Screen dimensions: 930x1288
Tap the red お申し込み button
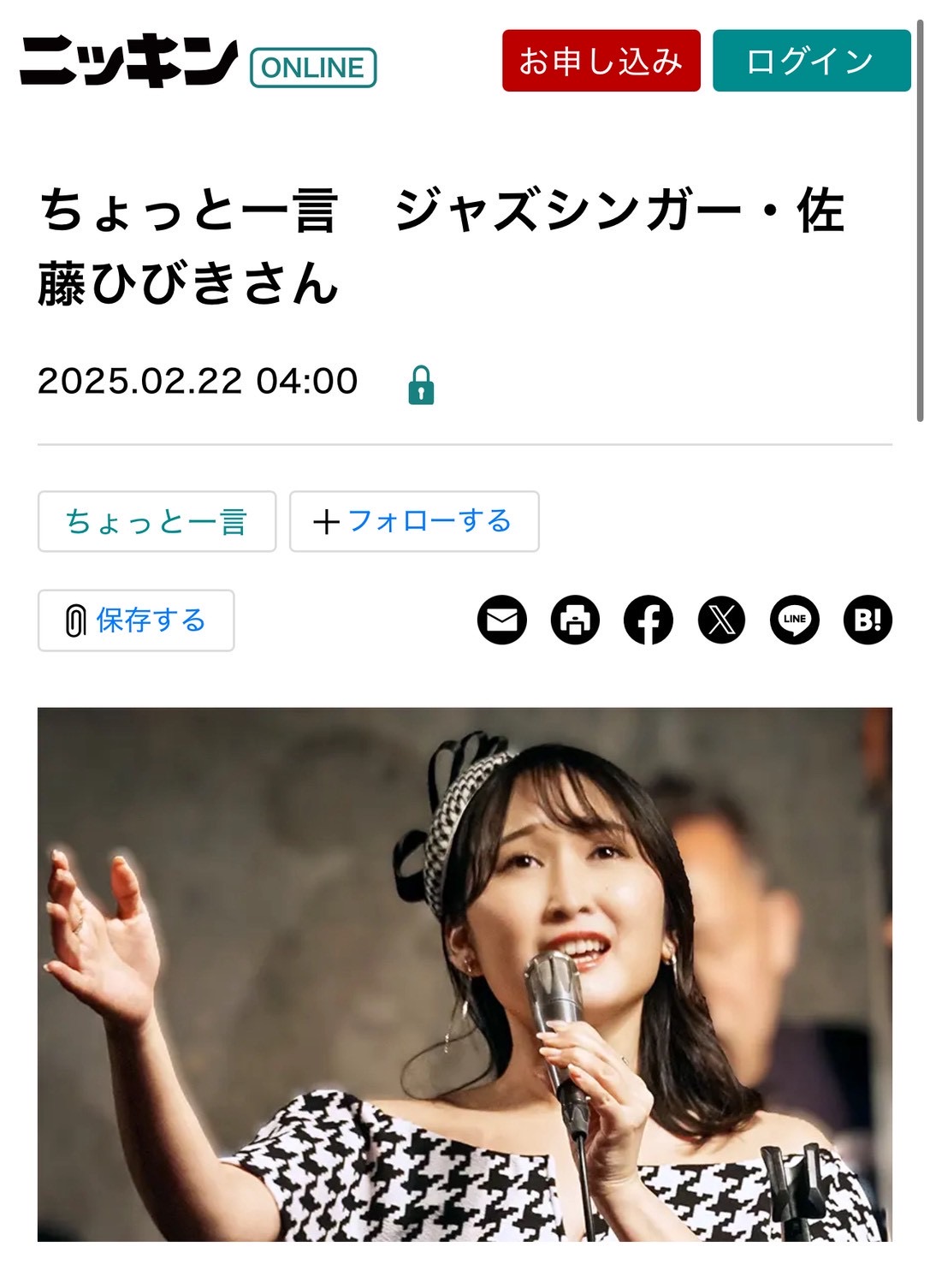(x=601, y=61)
